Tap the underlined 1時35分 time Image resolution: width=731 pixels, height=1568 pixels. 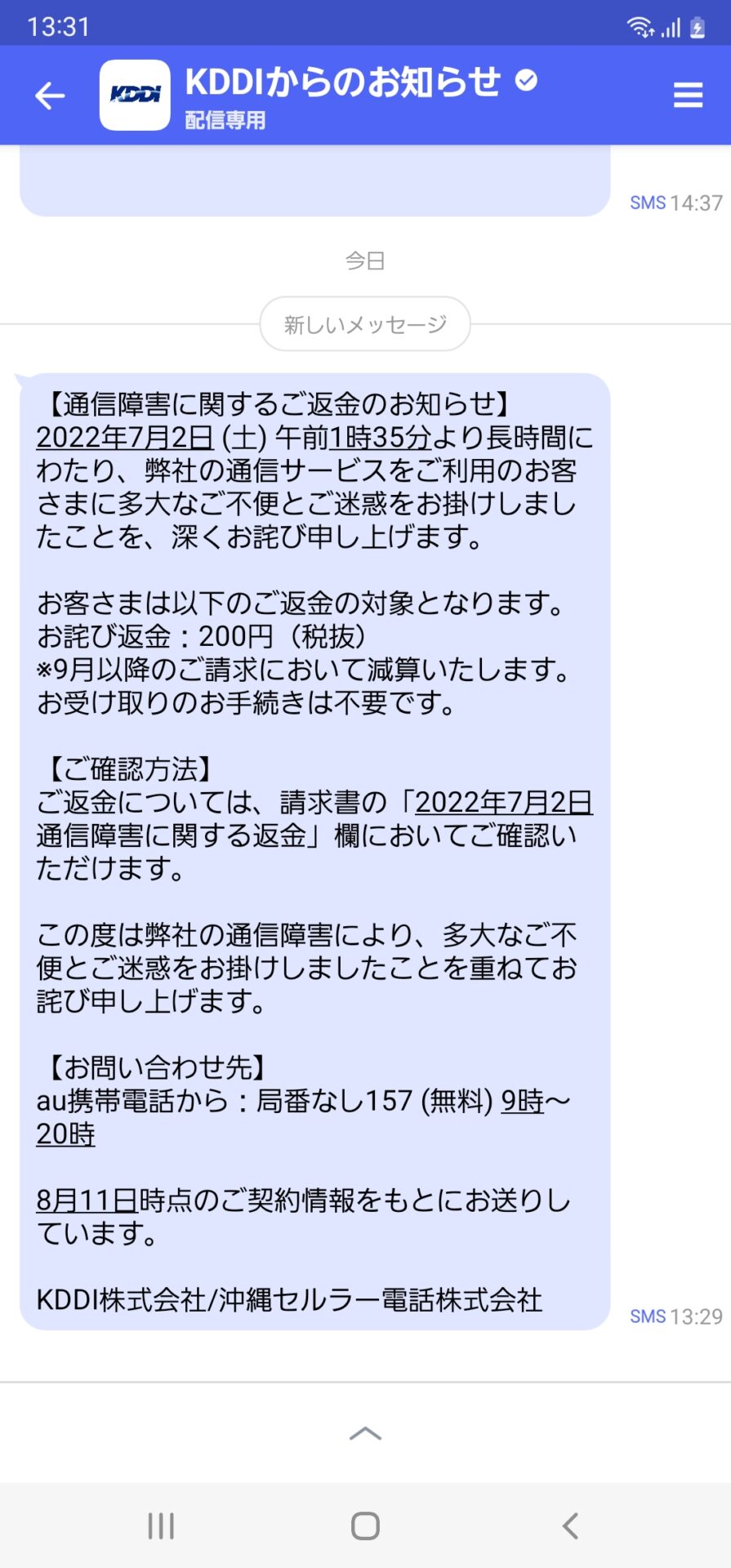pyautogui.click(x=380, y=438)
